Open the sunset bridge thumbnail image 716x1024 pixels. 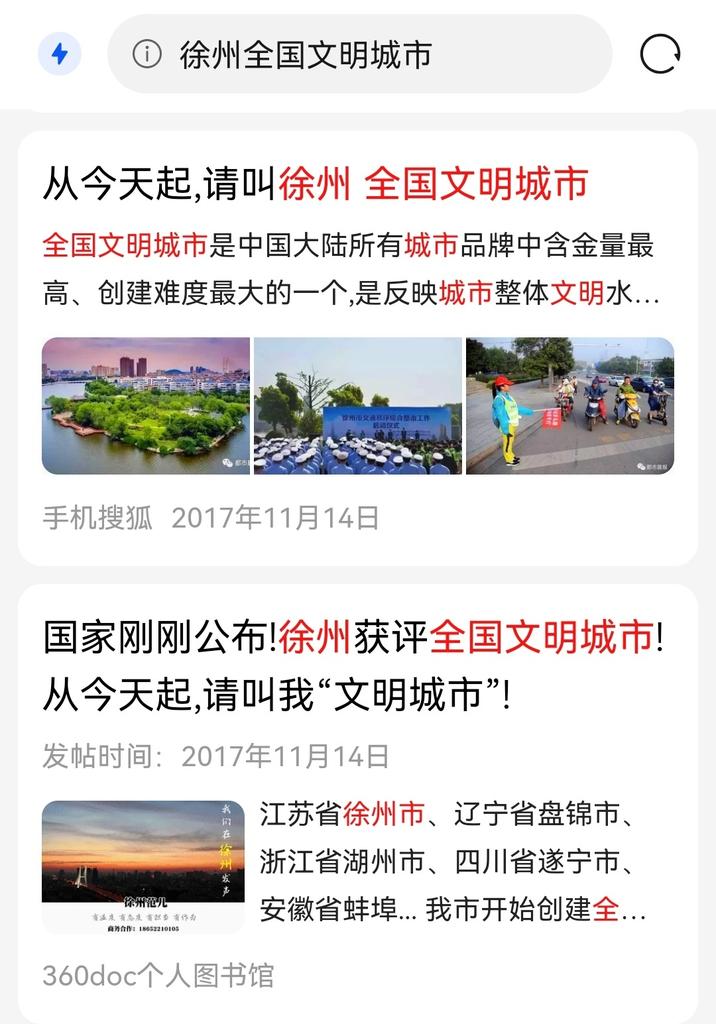(143, 867)
